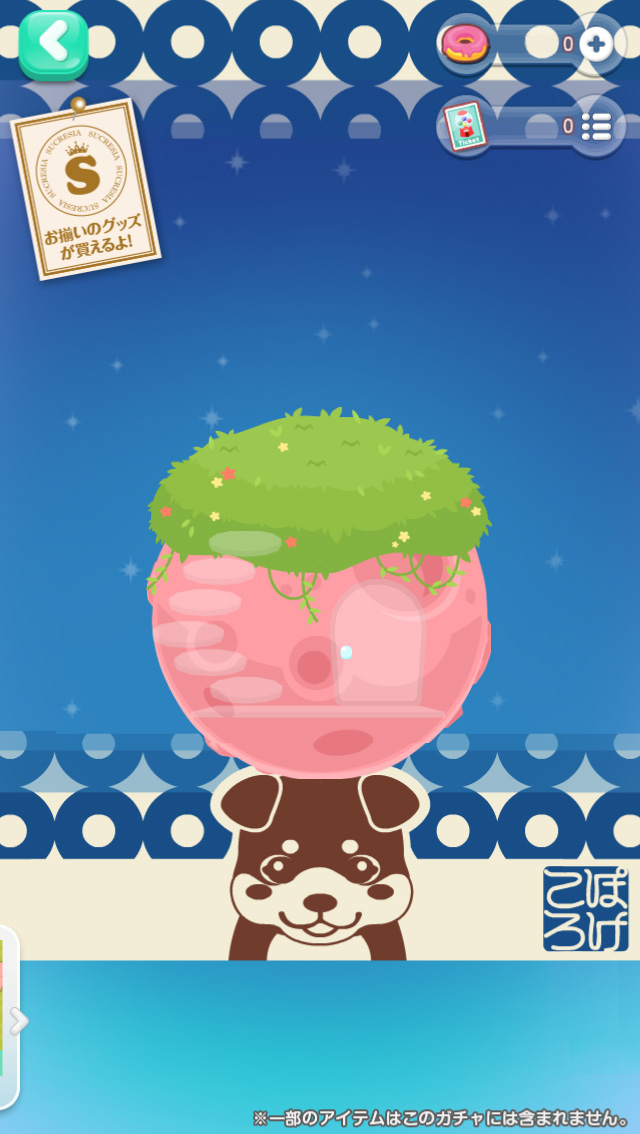Open the gacha ticket list
The image size is (640, 1134).
click(596, 126)
